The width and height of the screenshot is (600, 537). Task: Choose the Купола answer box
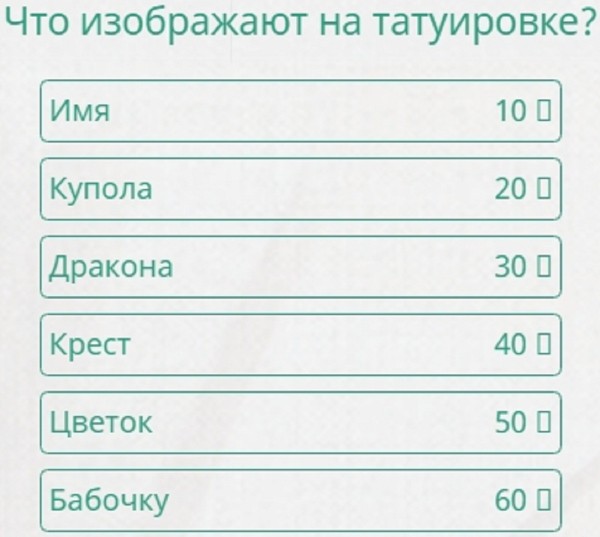point(300,189)
